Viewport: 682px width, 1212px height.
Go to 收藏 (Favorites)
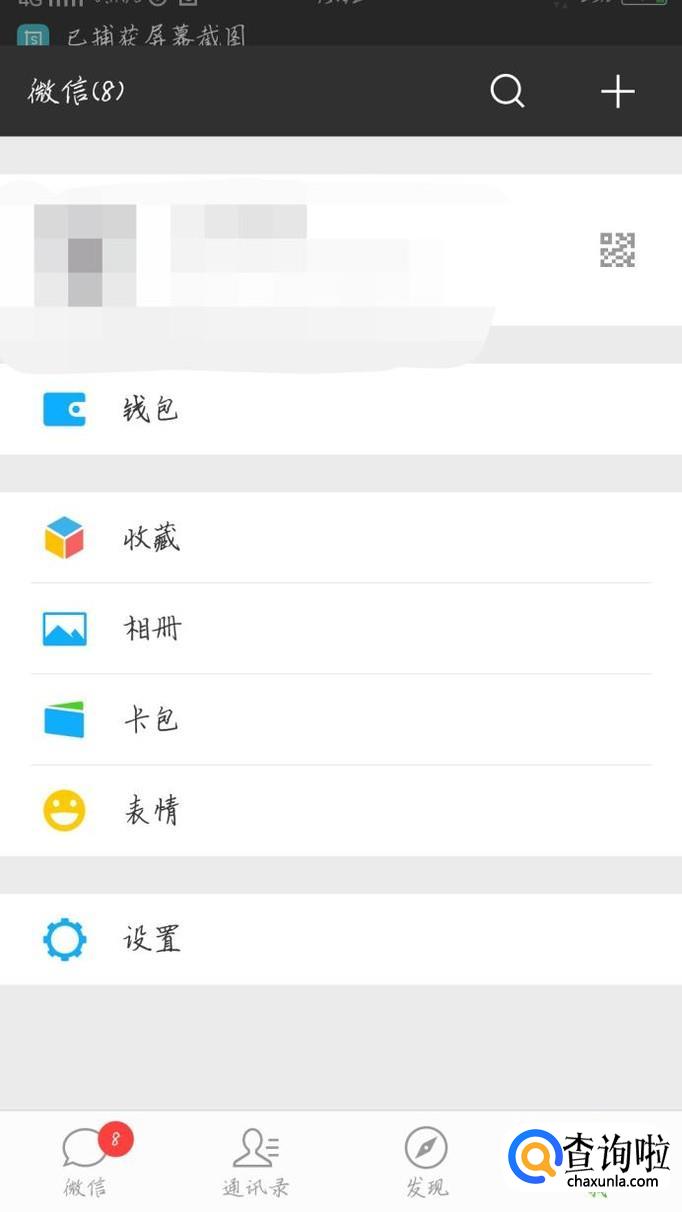[150, 538]
